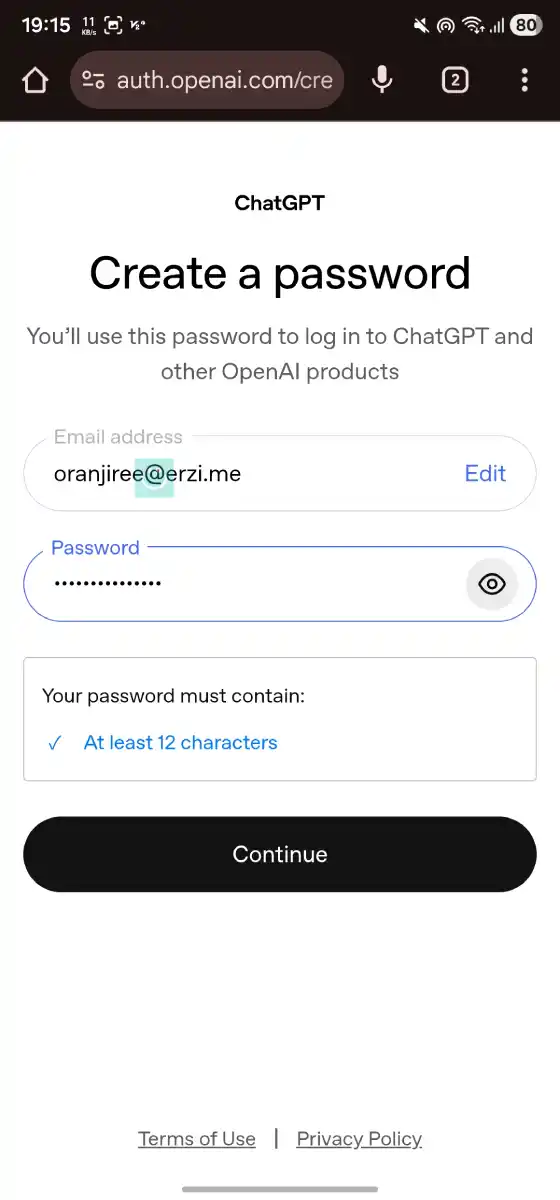Open the browser tab switcher
This screenshot has width=560, height=1200.
(x=455, y=80)
